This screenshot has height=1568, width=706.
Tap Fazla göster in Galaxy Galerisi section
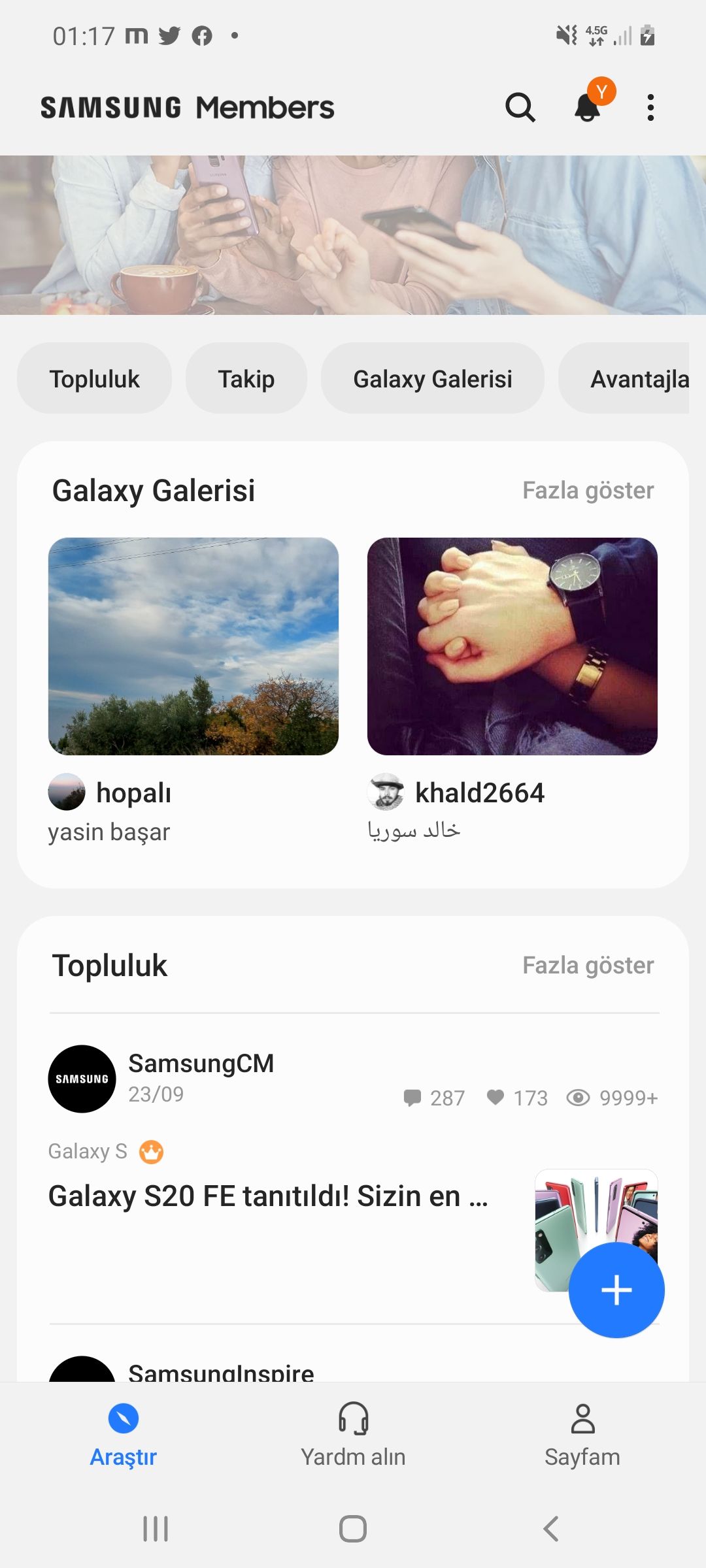tap(588, 491)
